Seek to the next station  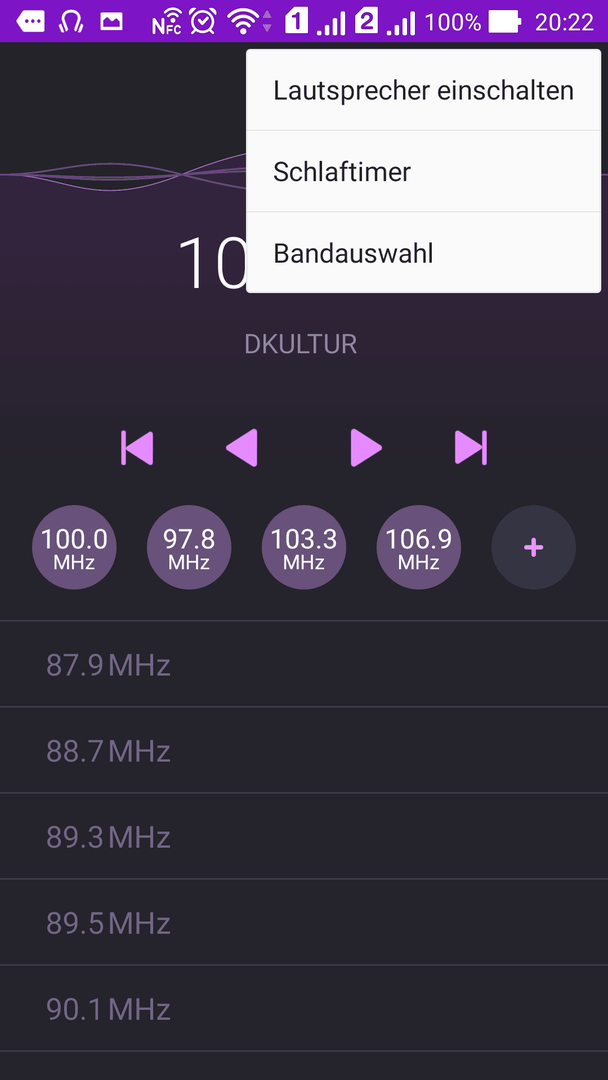[x=471, y=448]
